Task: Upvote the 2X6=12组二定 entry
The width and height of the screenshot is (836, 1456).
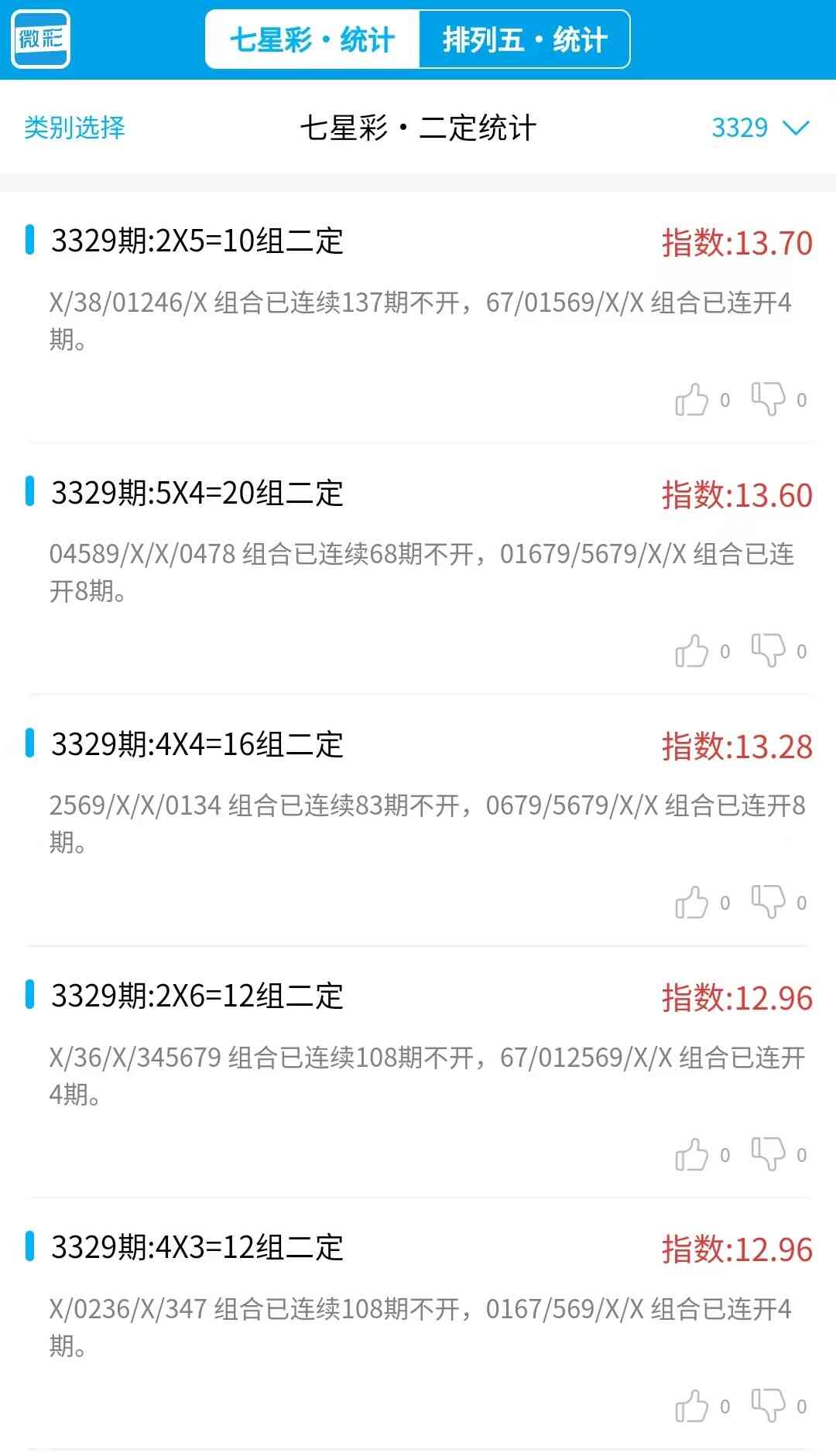Action: pyautogui.click(x=692, y=1155)
